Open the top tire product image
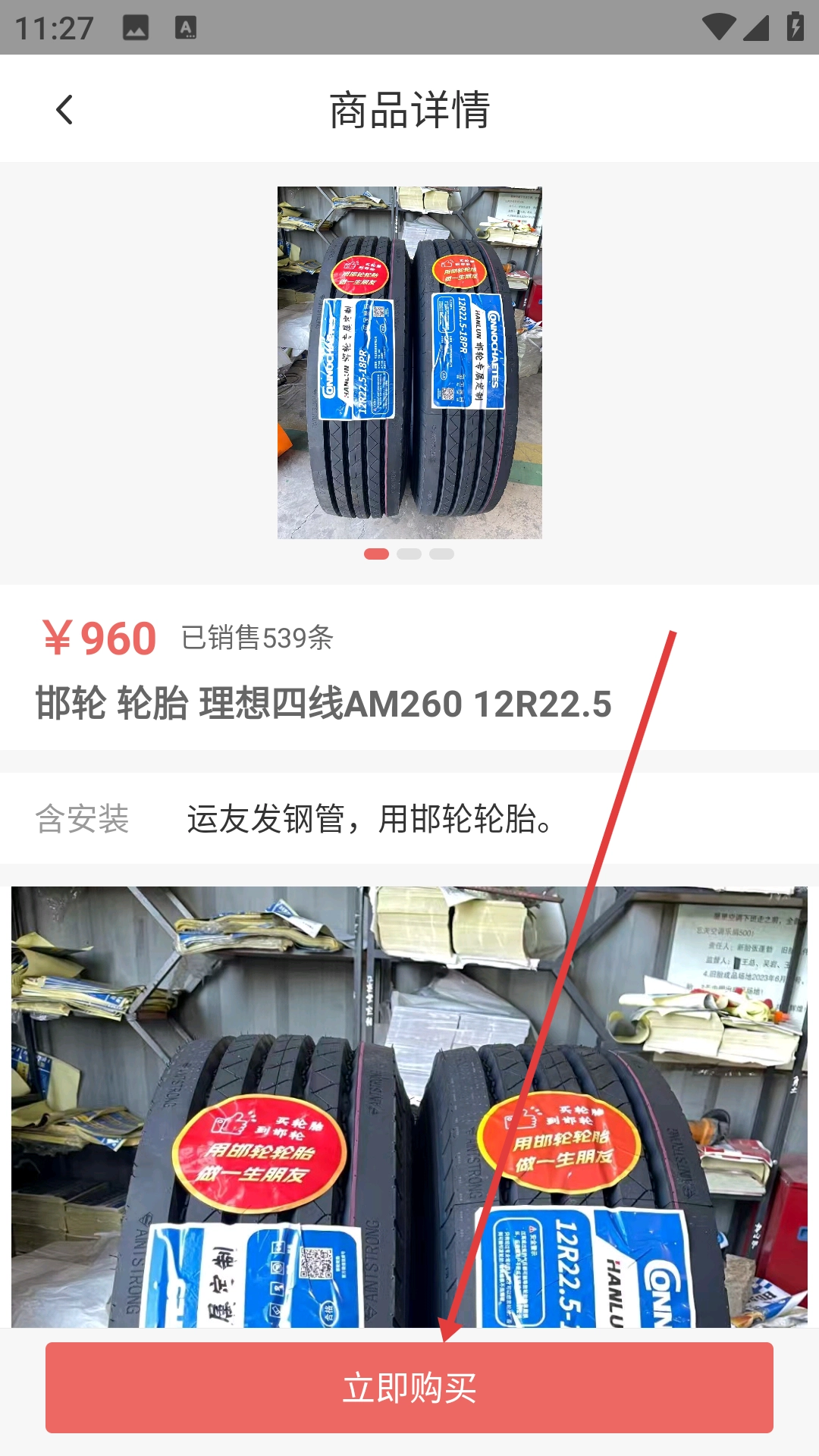The height and width of the screenshot is (1456, 819). (409, 362)
